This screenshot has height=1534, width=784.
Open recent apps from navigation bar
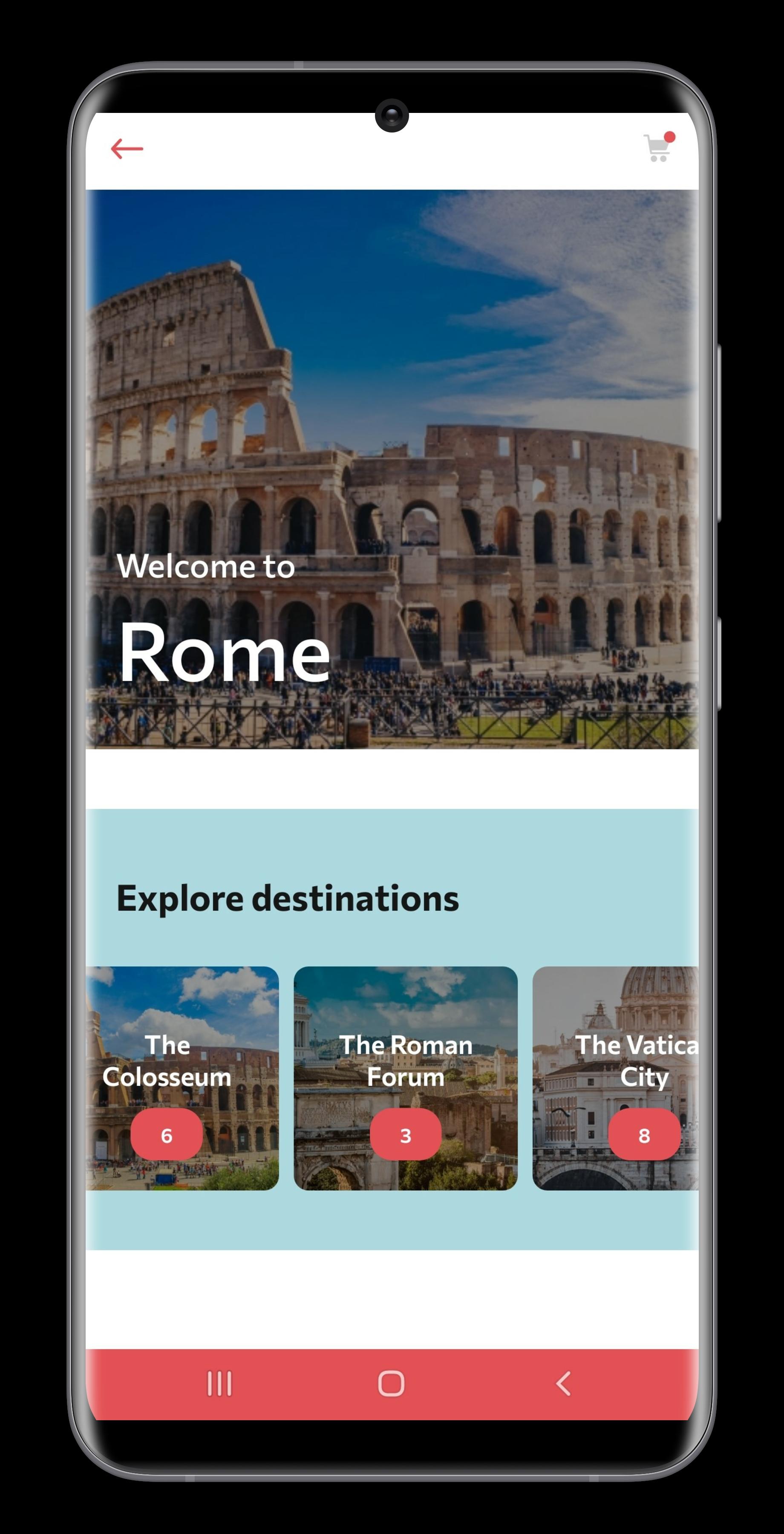(219, 1383)
